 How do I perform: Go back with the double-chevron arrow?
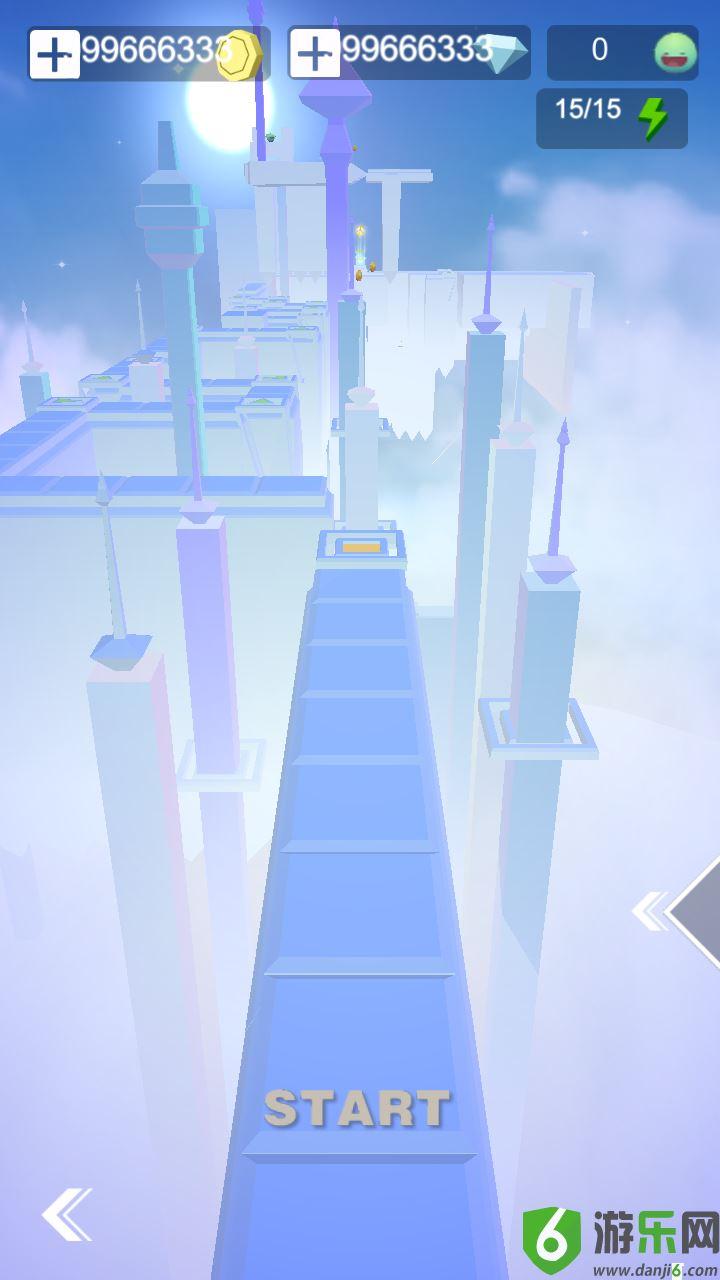(x=67, y=1214)
